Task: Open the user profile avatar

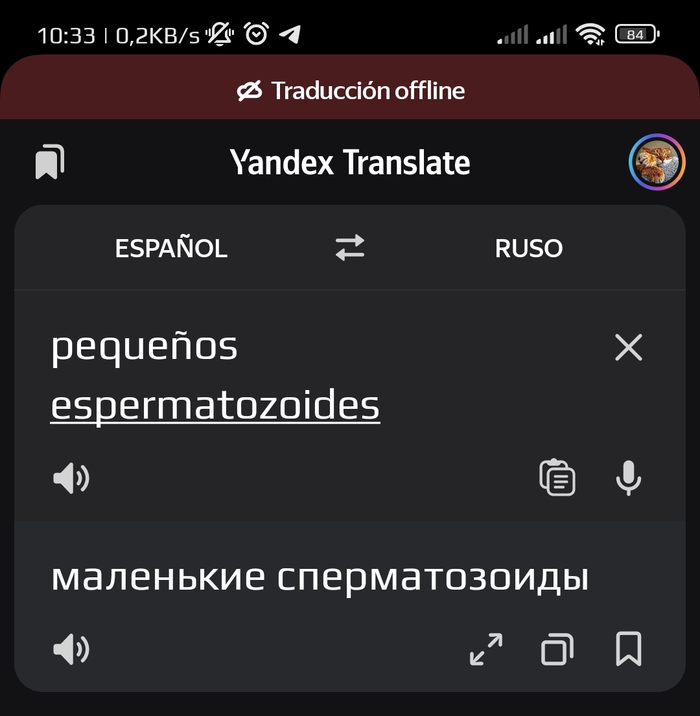Action: coord(656,162)
